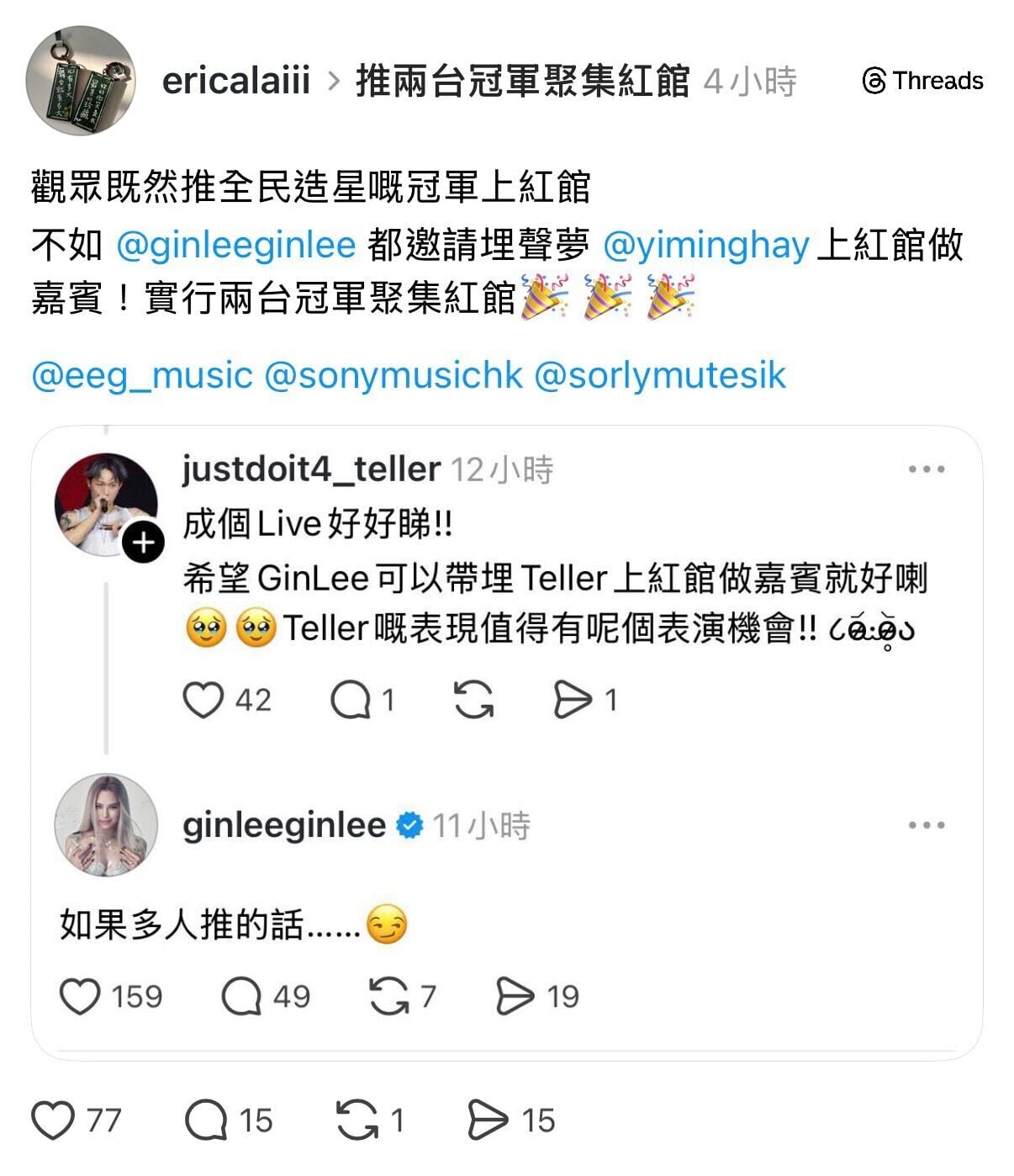The height and width of the screenshot is (1176, 1014).
Task: View the 49 comments on ginleeginlee's reply
Action: 242,997
